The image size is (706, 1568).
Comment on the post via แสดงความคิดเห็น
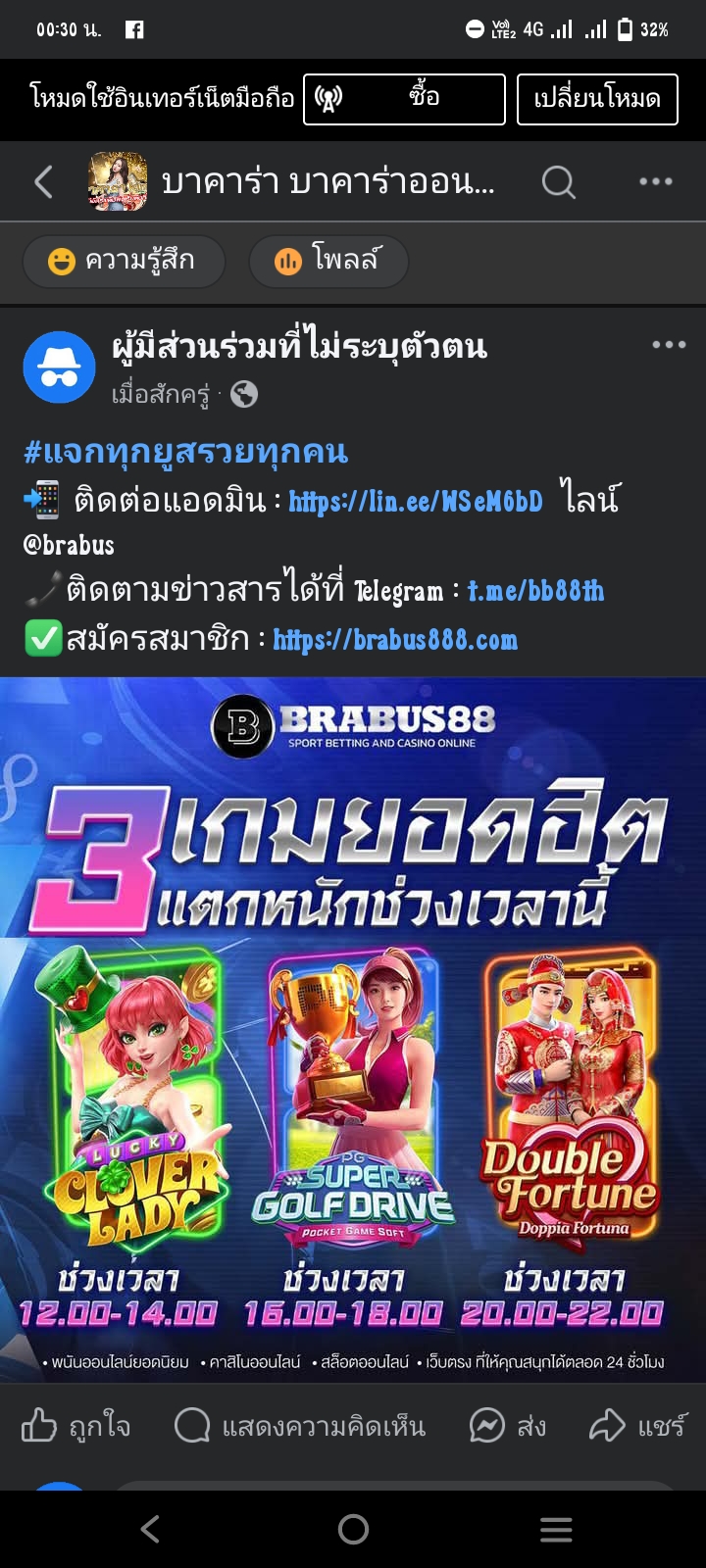pos(300,1426)
